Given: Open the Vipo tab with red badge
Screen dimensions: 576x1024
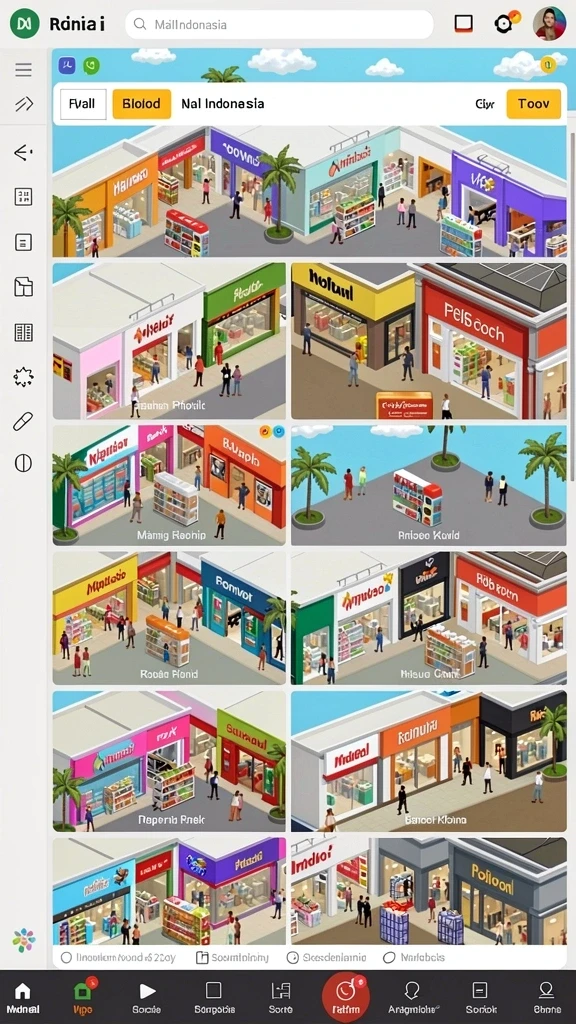Looking at the screenshot, I should (x=83, y=997).
